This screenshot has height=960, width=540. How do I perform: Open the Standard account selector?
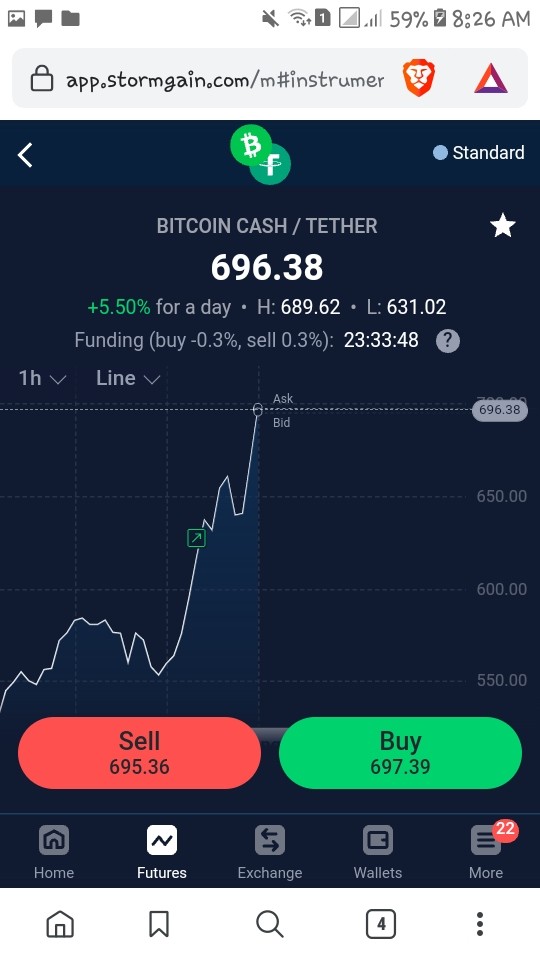coord(478,153)
